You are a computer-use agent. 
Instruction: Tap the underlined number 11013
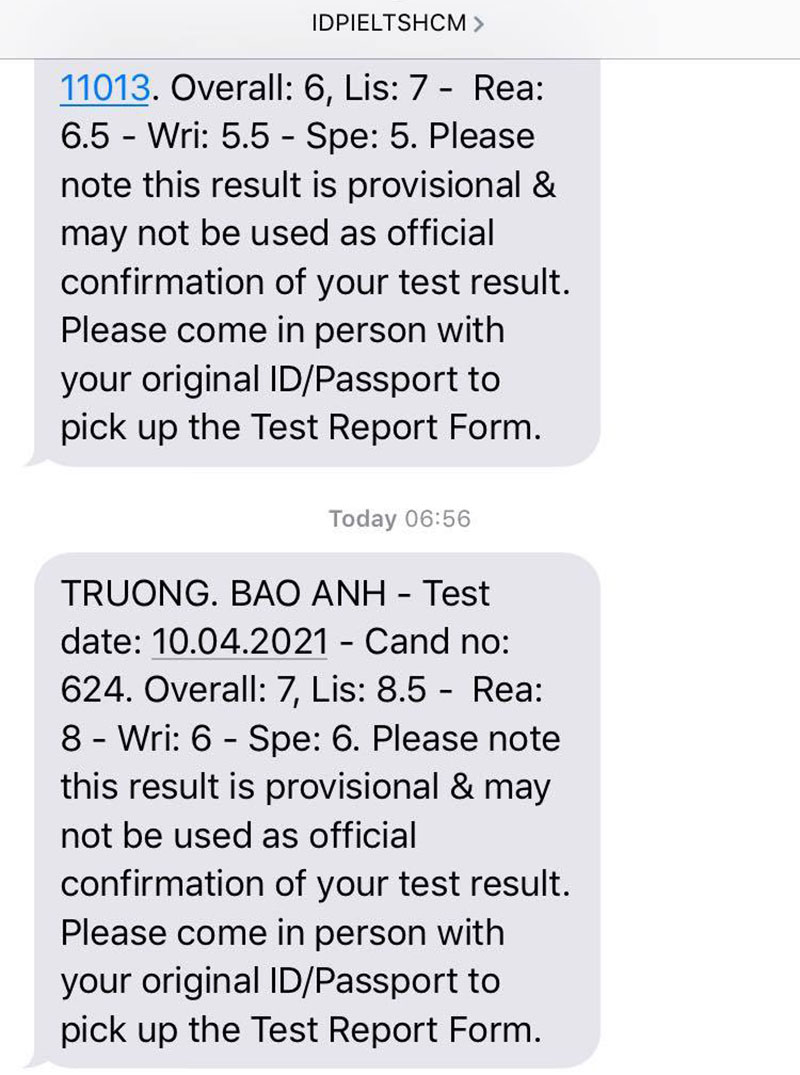[105, 88]
